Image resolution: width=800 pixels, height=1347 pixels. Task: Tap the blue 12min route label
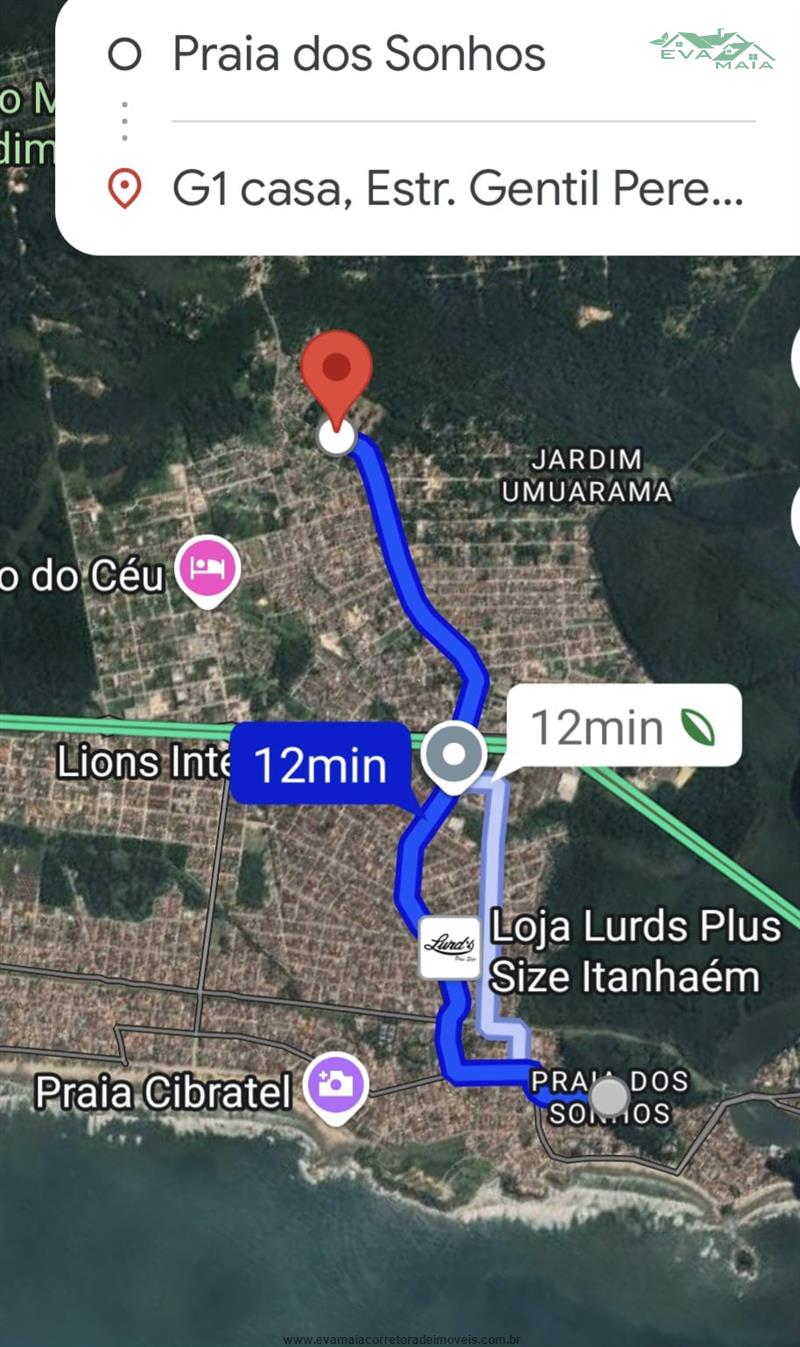coord(320,765)
